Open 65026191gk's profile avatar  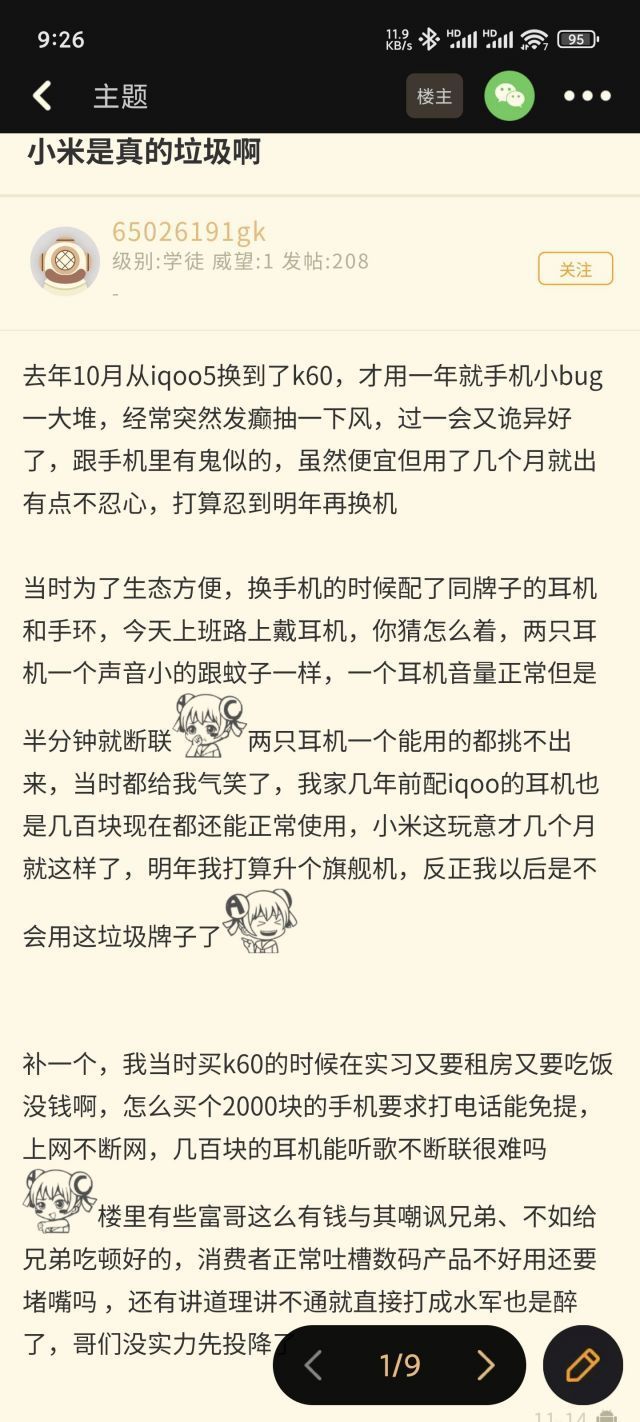pos(65,262)
